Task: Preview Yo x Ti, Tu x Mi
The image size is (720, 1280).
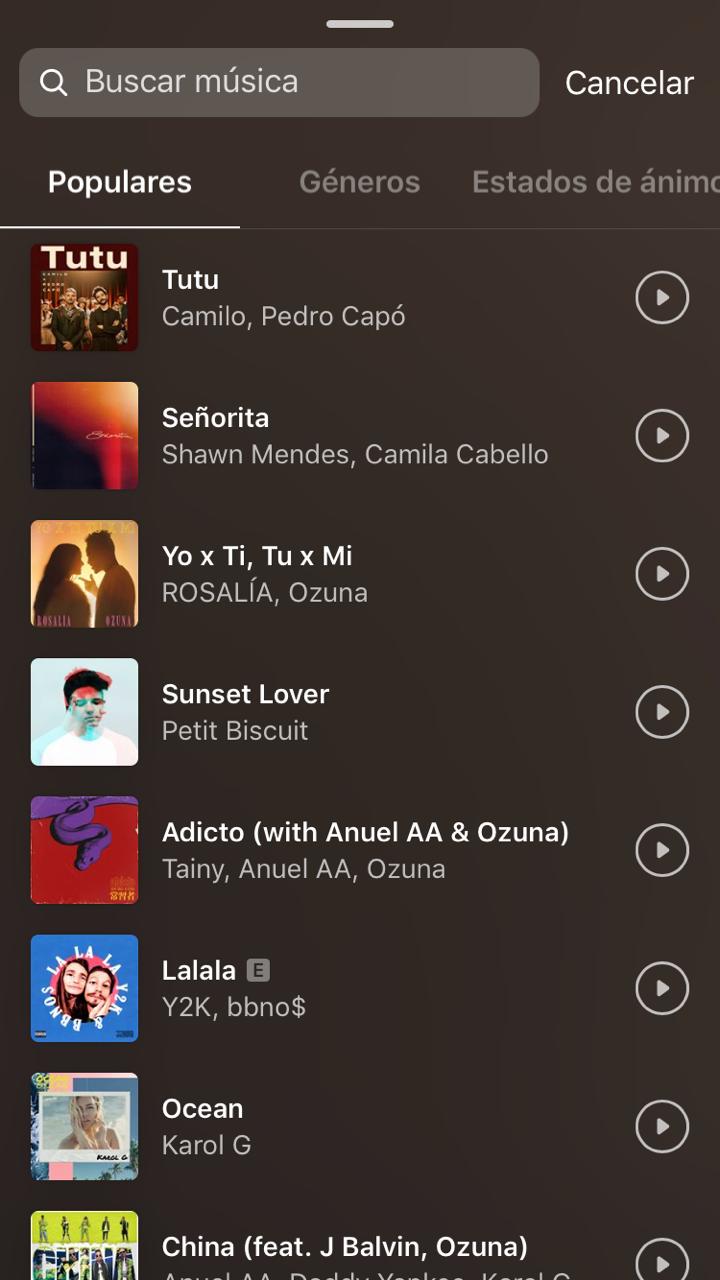Action: pyautogui.click(x=662, y=574)
